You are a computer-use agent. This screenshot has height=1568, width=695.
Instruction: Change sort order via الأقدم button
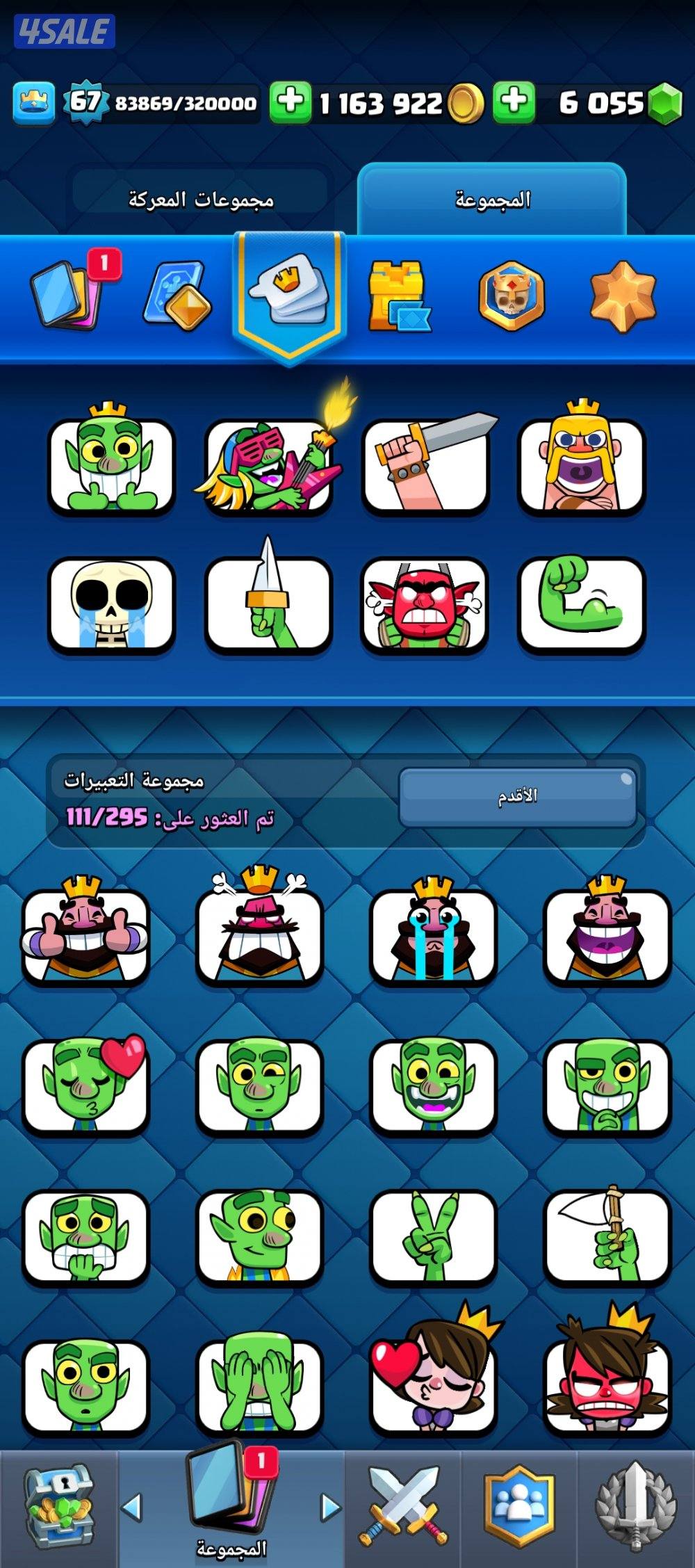pos(518,797)
